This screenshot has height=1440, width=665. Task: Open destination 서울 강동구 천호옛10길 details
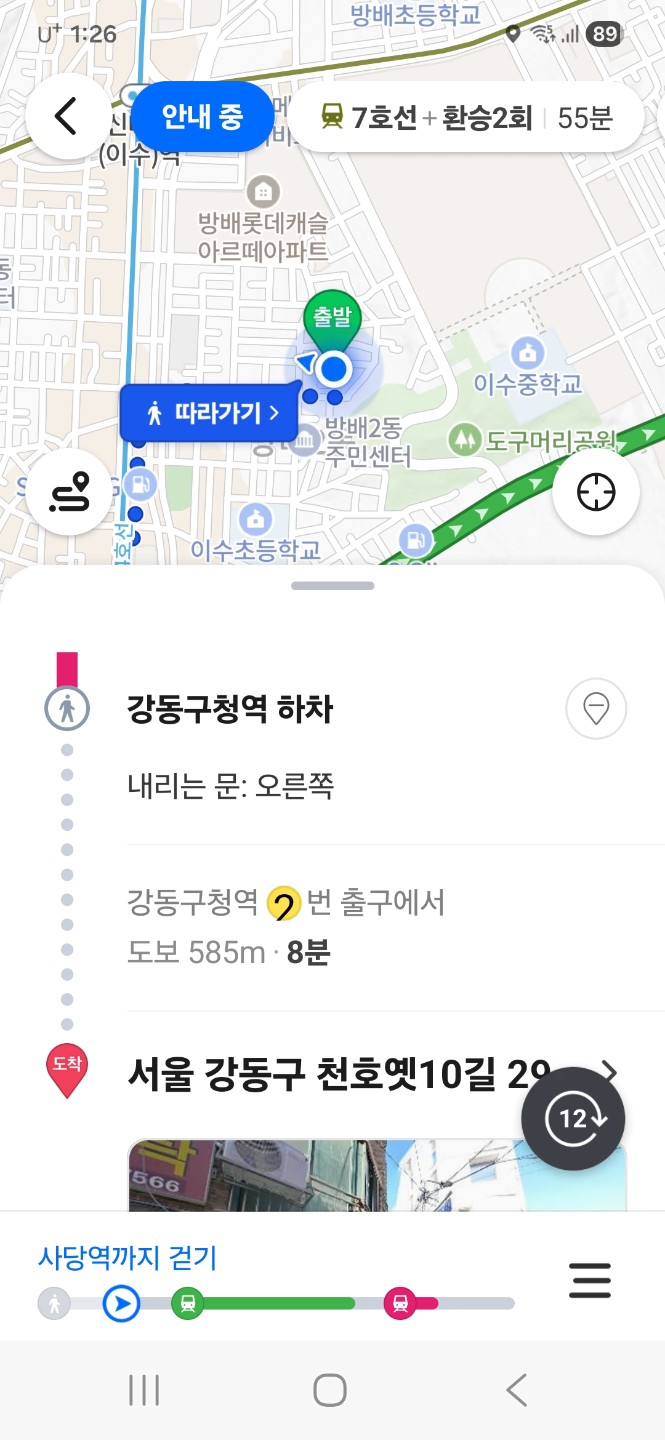click(370, 1075)
